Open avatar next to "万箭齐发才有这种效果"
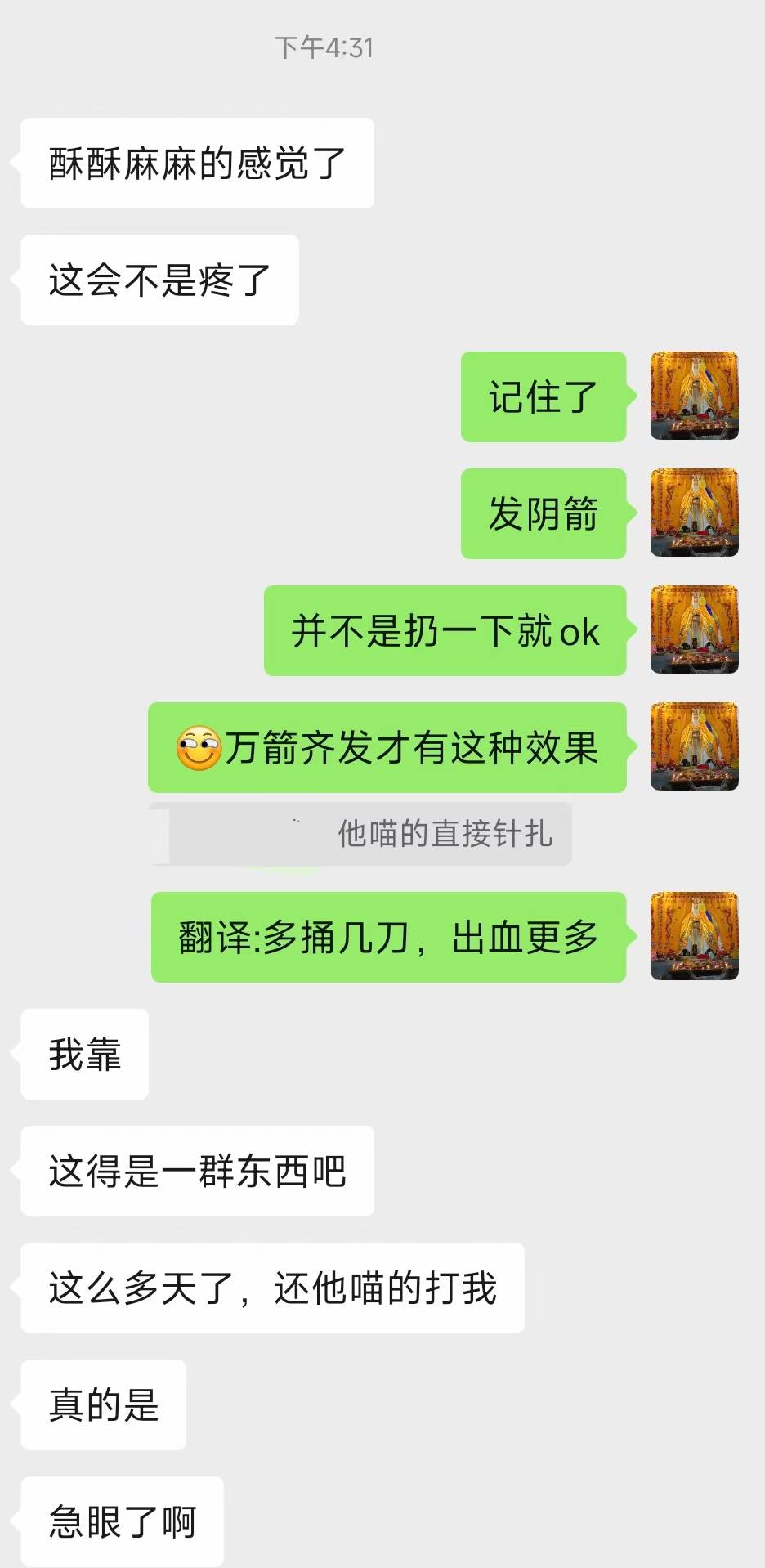The width and height of the screenshot is (765, 1568). (694, 747)
